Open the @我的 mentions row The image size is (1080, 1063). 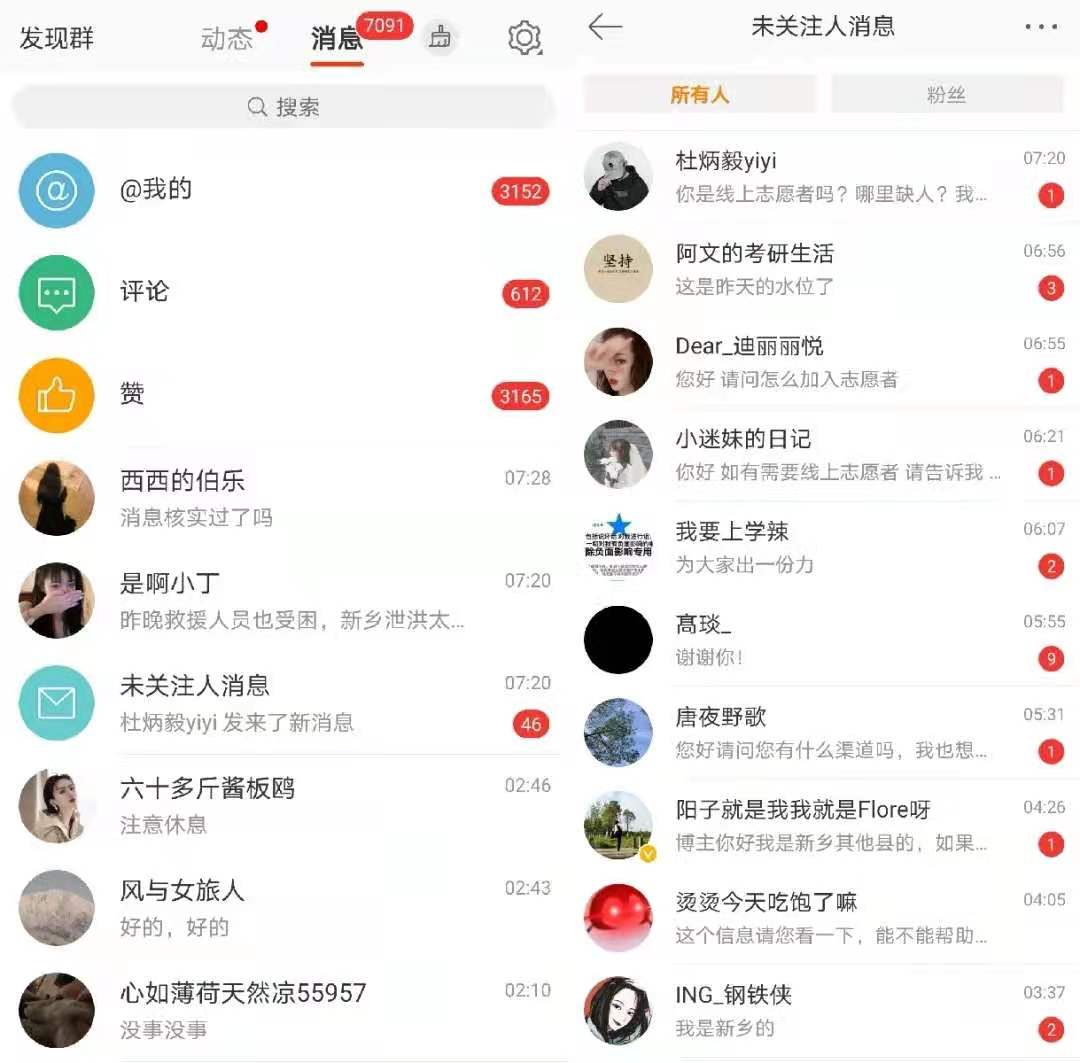coord(283,190)
